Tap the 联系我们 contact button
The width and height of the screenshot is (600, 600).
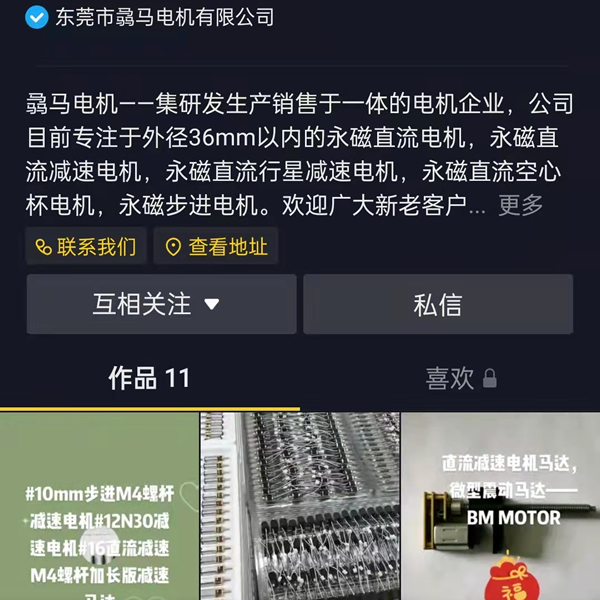pyautogui.click(x=87, y=247)
